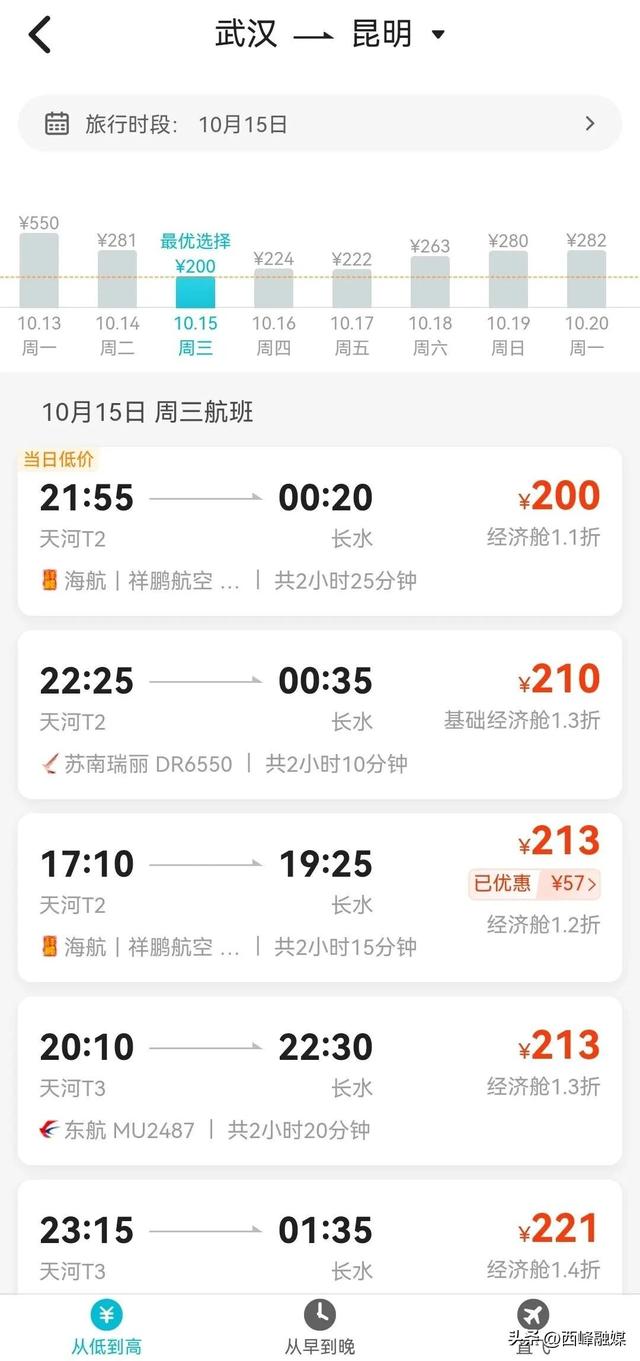The width and height of the screenshot is (640, 1361).
Task: View the 已优惠 ¥57 discount details
Action: (535, 884)
